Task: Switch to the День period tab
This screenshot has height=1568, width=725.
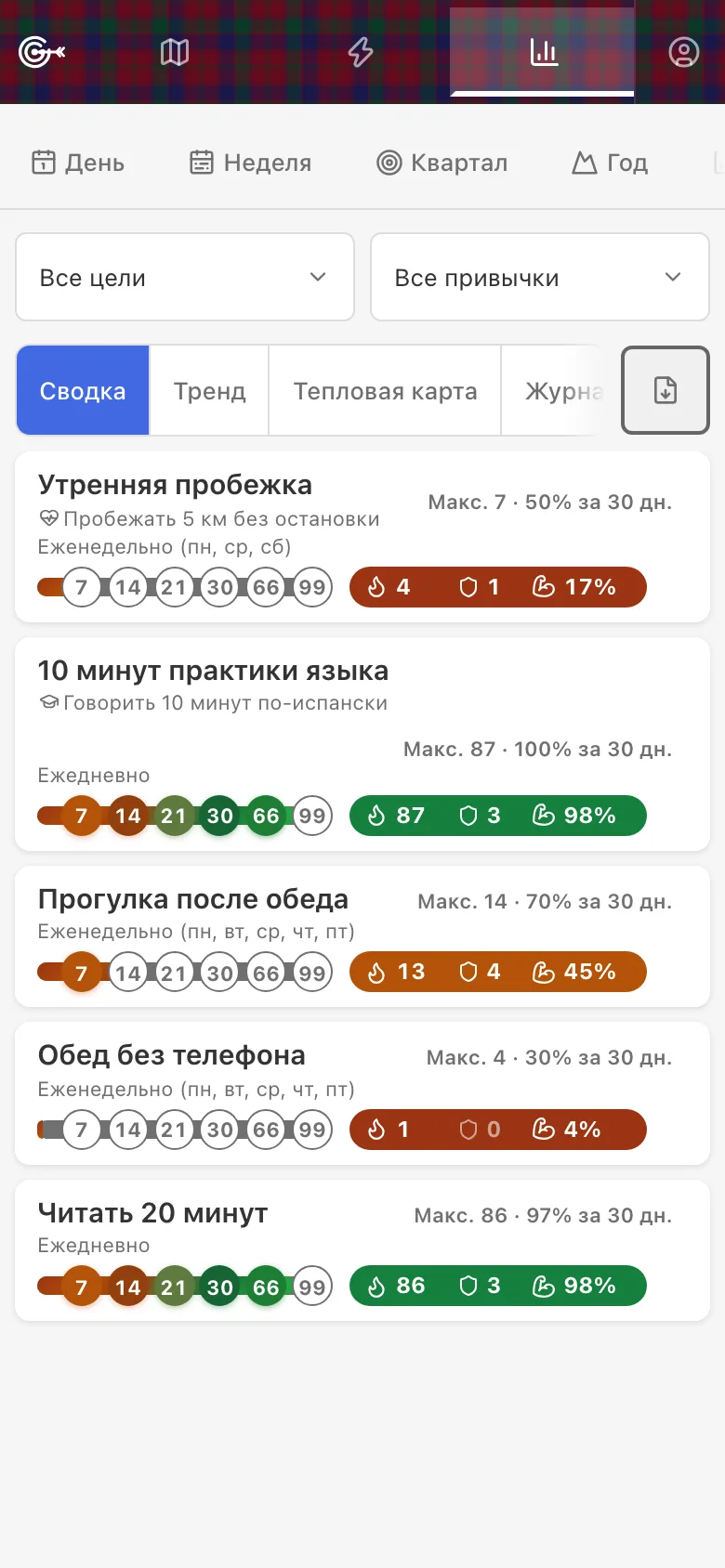Action: [78, 163]
